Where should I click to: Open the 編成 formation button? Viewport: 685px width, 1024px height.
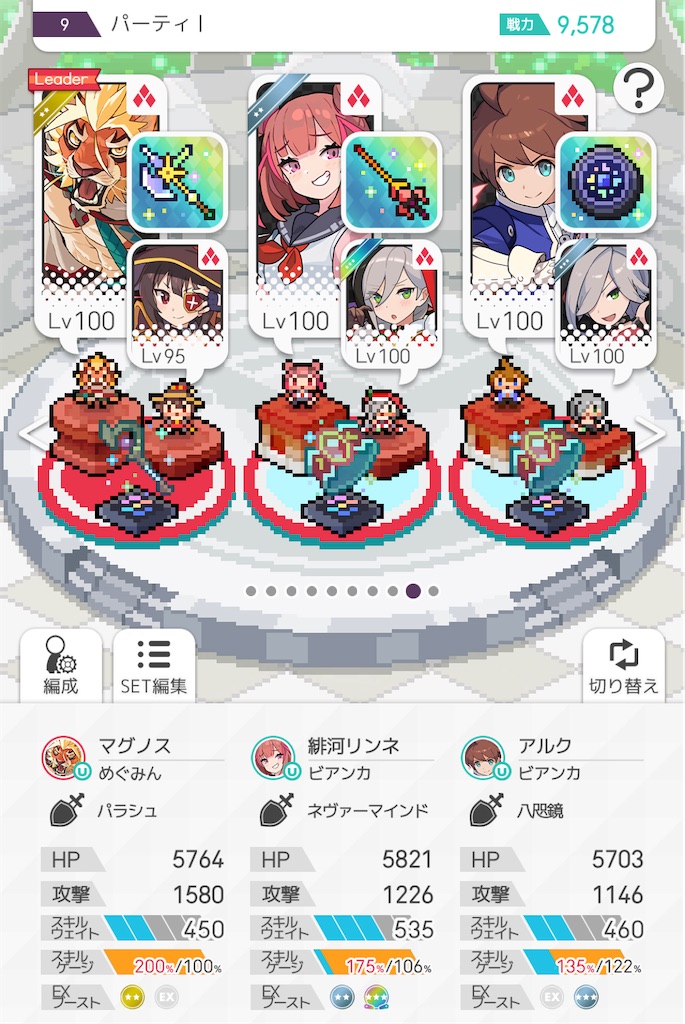tap(60, 663)
